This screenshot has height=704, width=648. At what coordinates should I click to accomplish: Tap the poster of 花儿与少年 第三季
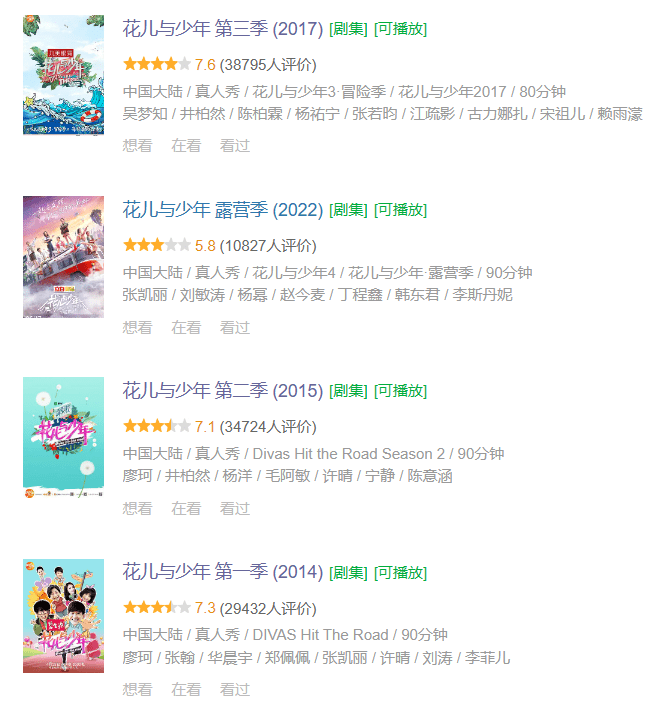[x=63, y=75]
